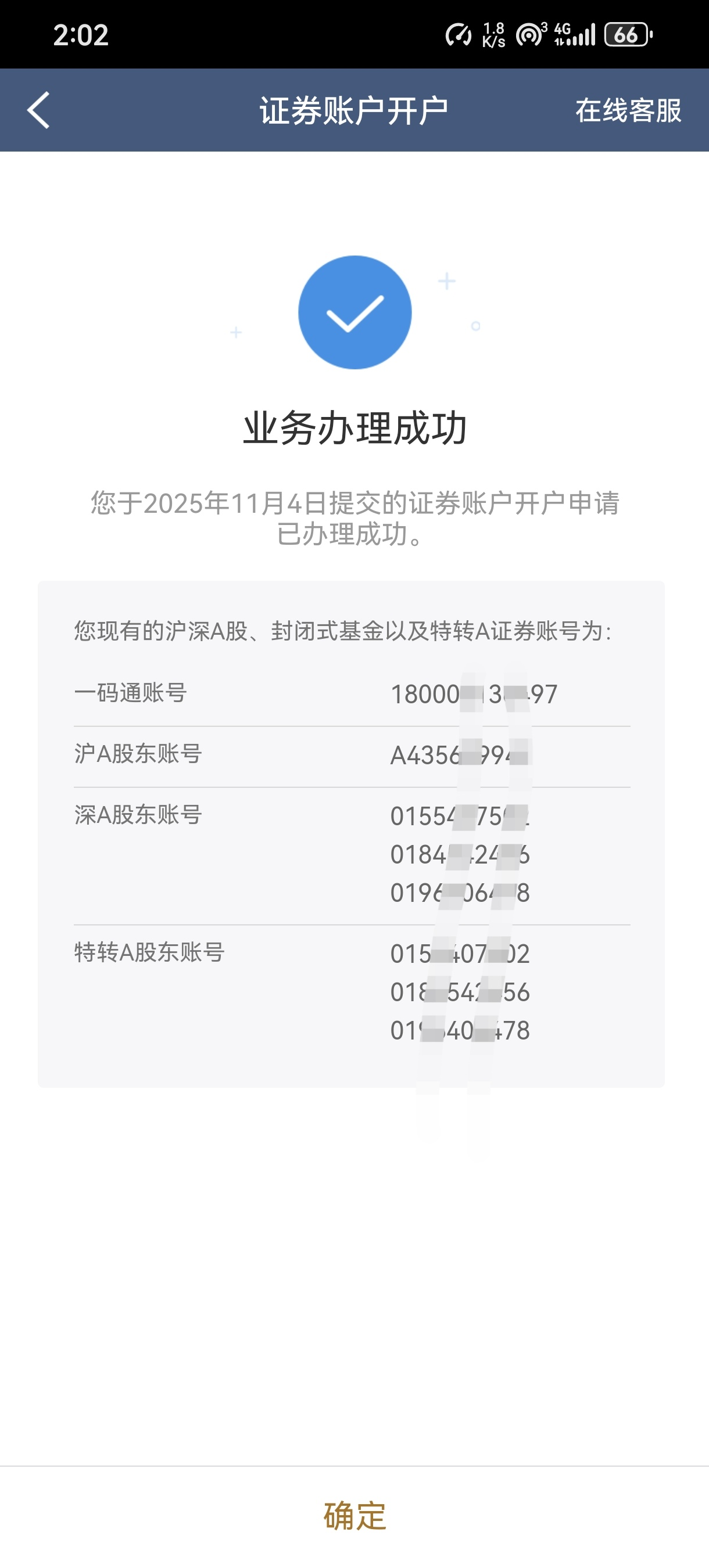
Task: Open 在线客服 online customer service
Action: pyautogui.click(x=628, y=111)
